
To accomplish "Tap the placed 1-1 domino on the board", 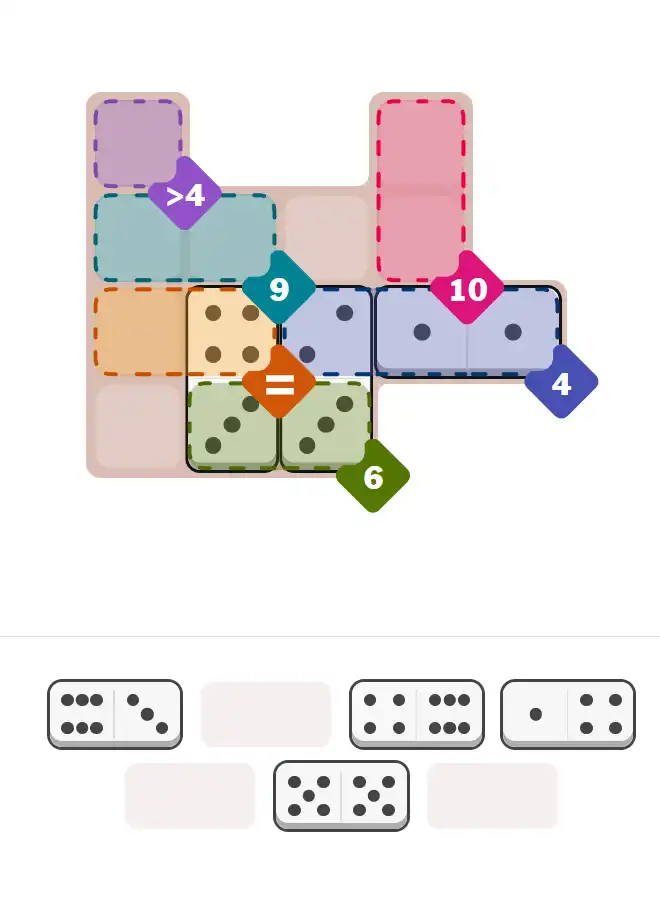I will click(467, 331).
